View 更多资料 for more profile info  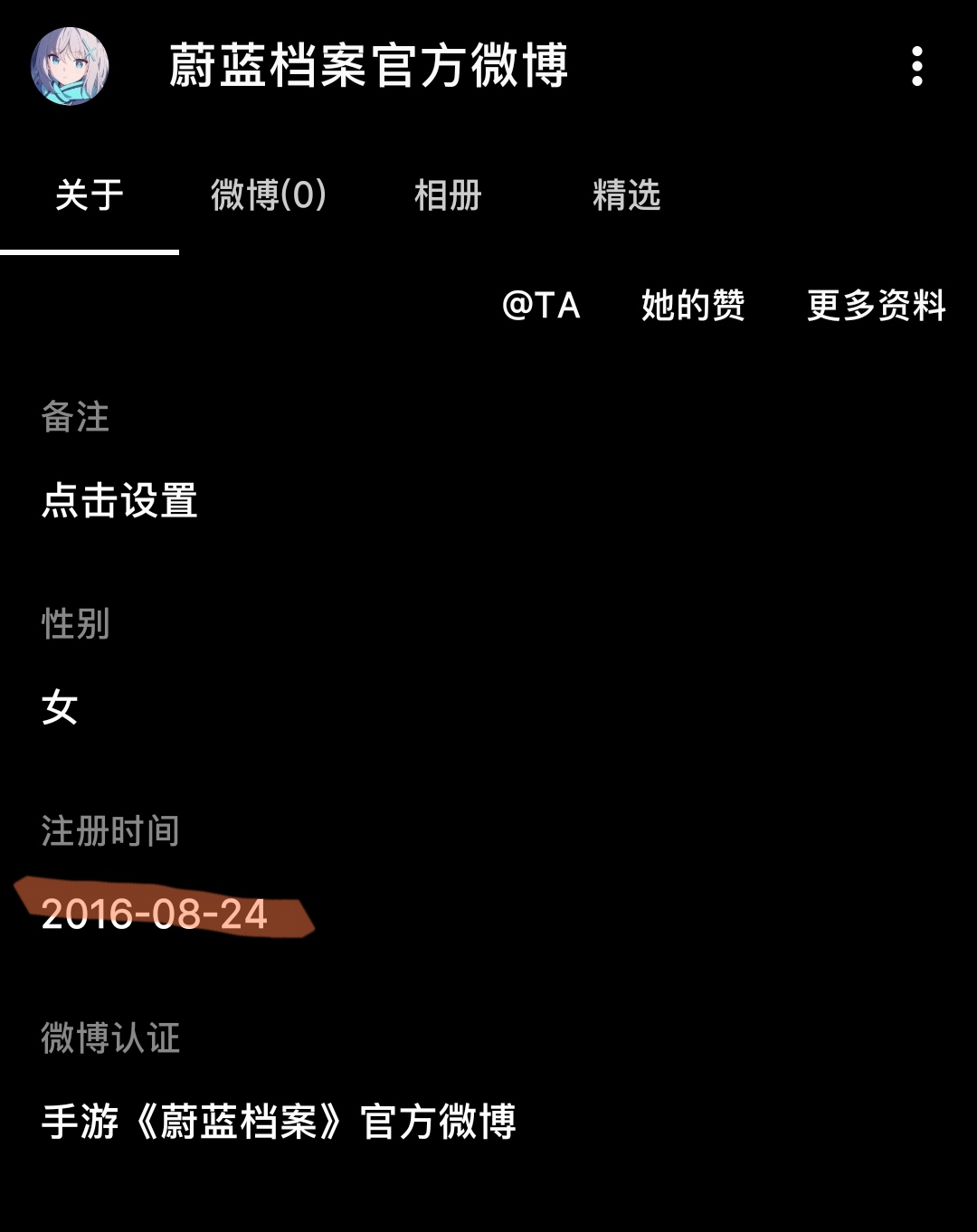[876, 306]
